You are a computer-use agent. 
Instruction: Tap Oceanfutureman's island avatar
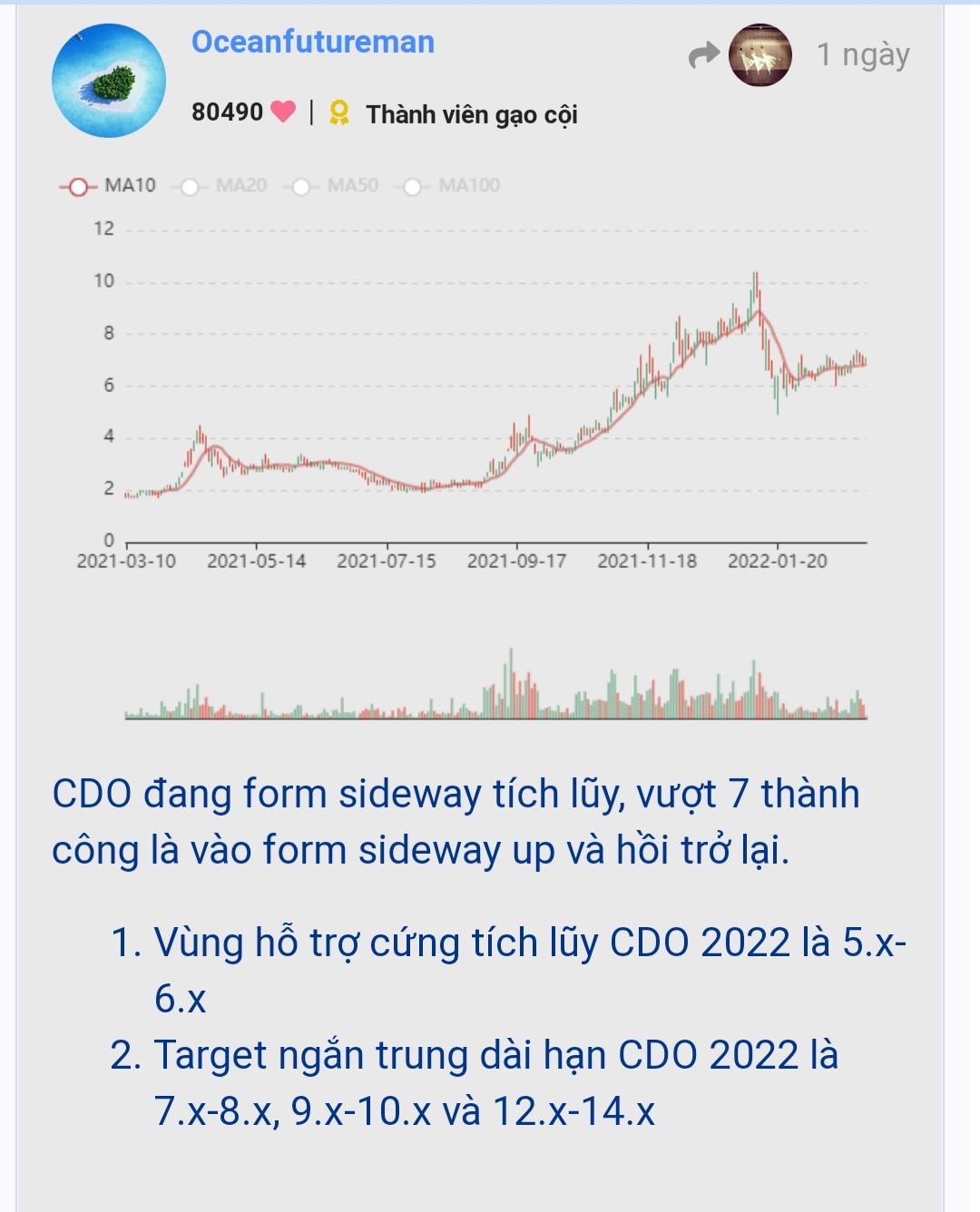tap(109, 81)
